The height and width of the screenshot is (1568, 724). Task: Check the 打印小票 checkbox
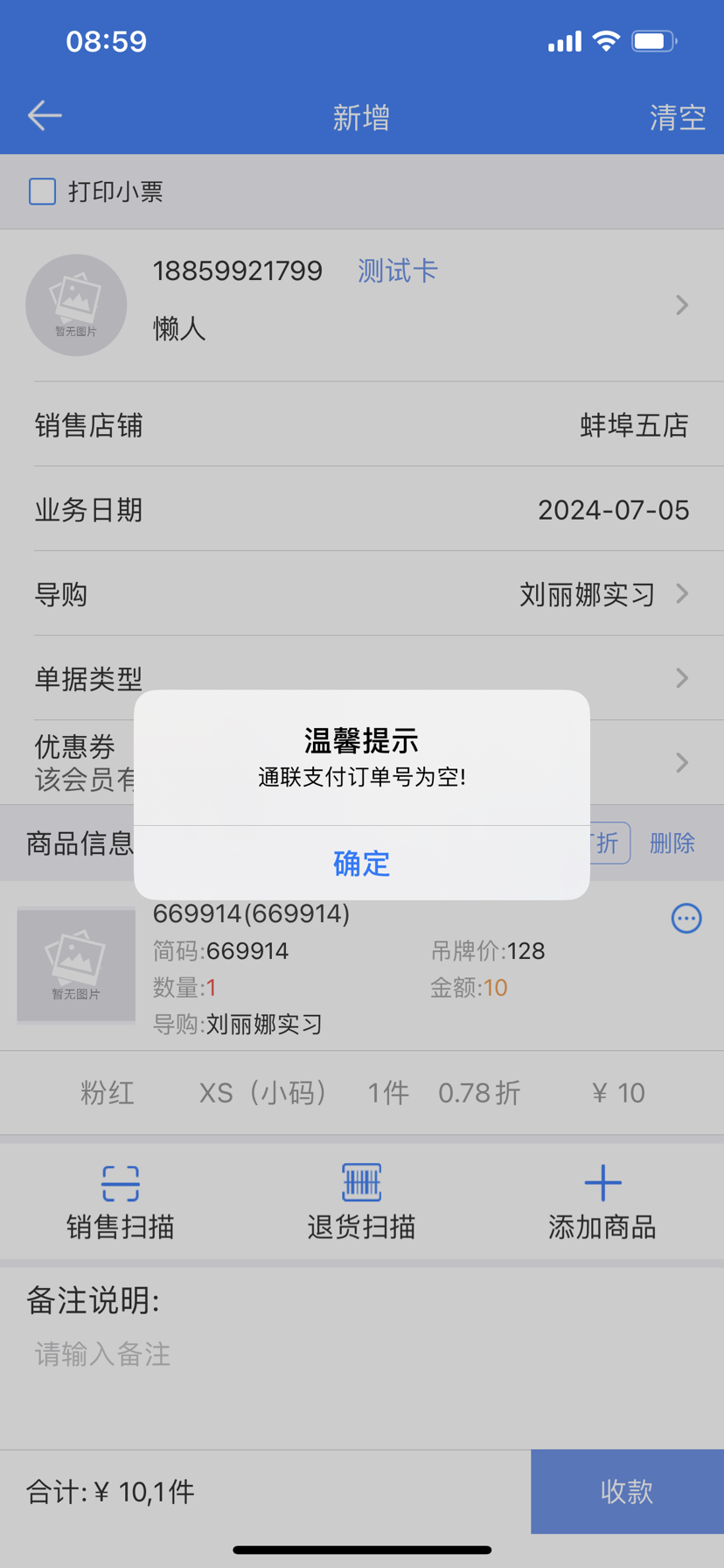tap(43, 192)
